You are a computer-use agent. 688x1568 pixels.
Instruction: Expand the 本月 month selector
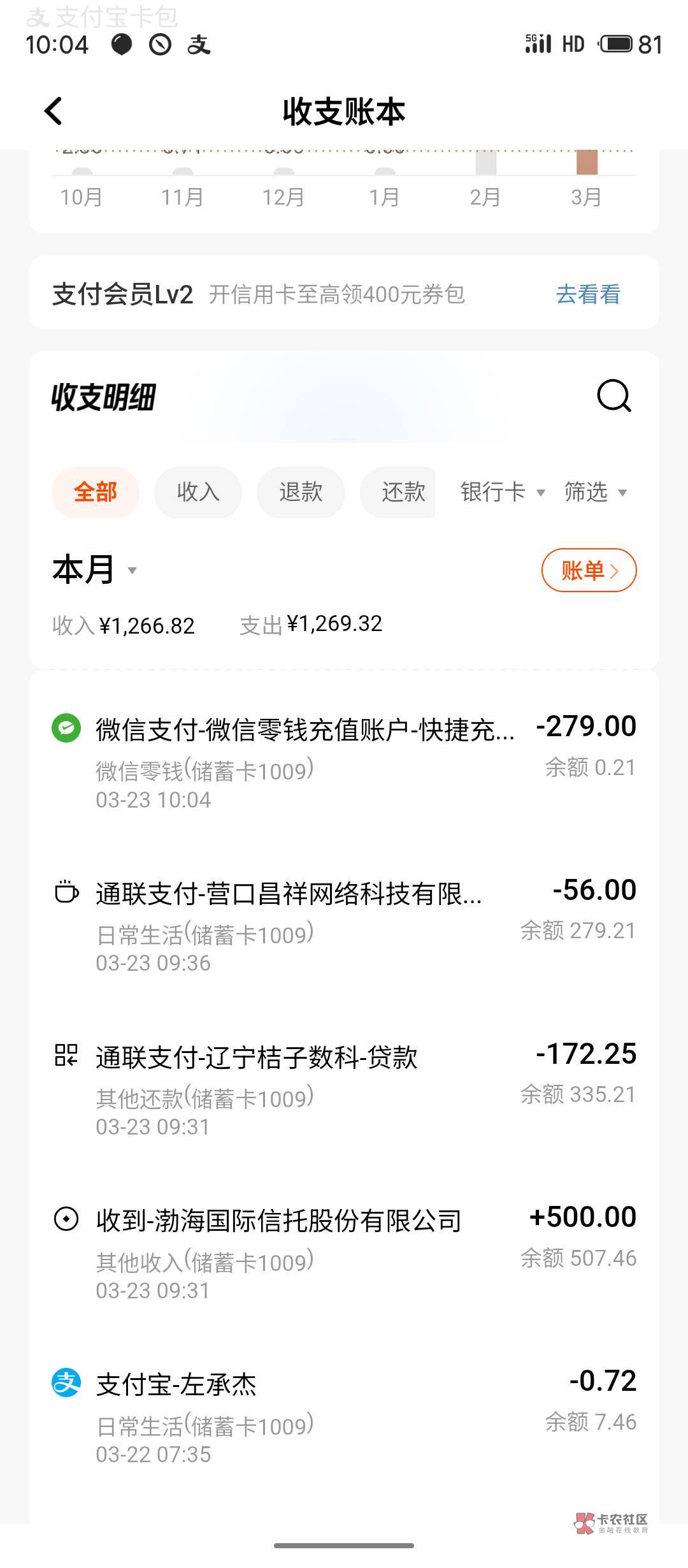tap(95, 569)
